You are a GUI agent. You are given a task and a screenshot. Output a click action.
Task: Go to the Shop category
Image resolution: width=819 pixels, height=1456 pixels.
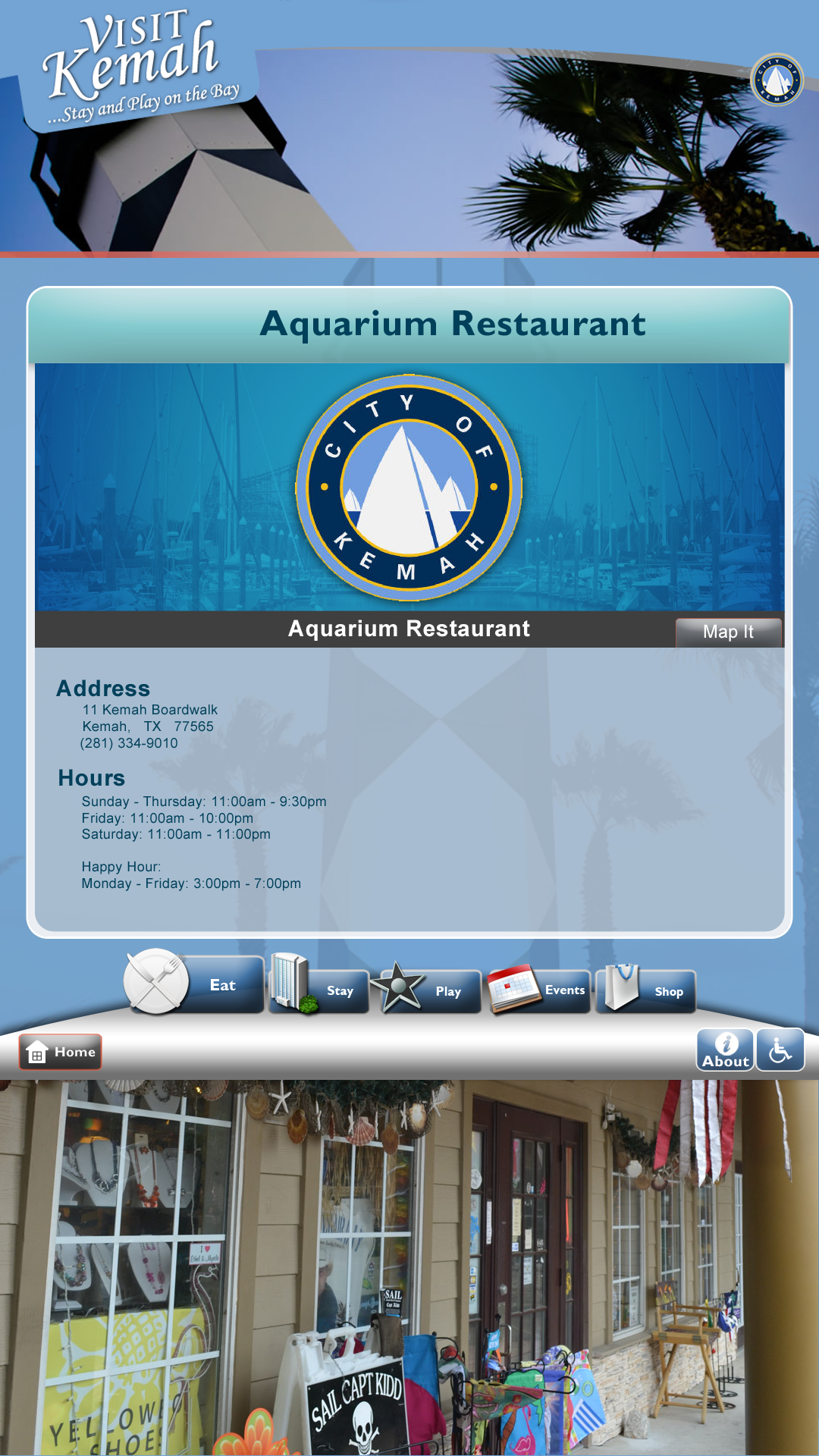click(646, 989)
